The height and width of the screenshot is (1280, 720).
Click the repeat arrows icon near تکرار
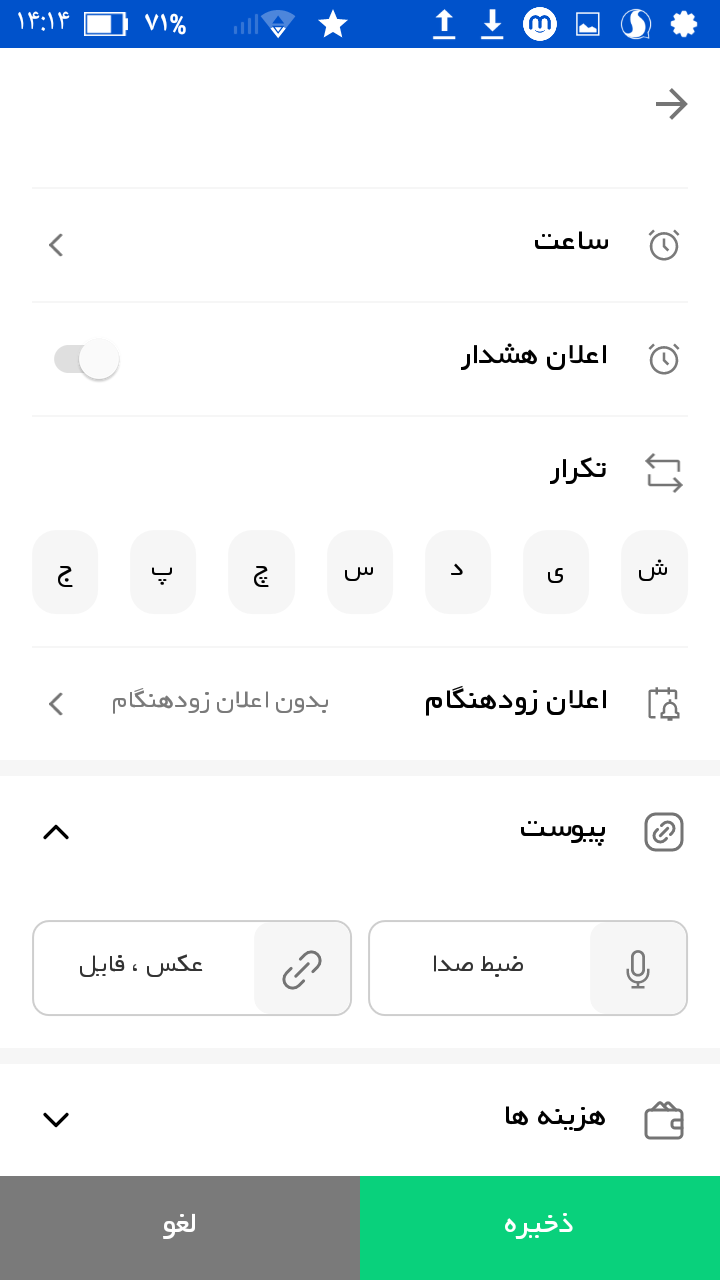(664, 472)
